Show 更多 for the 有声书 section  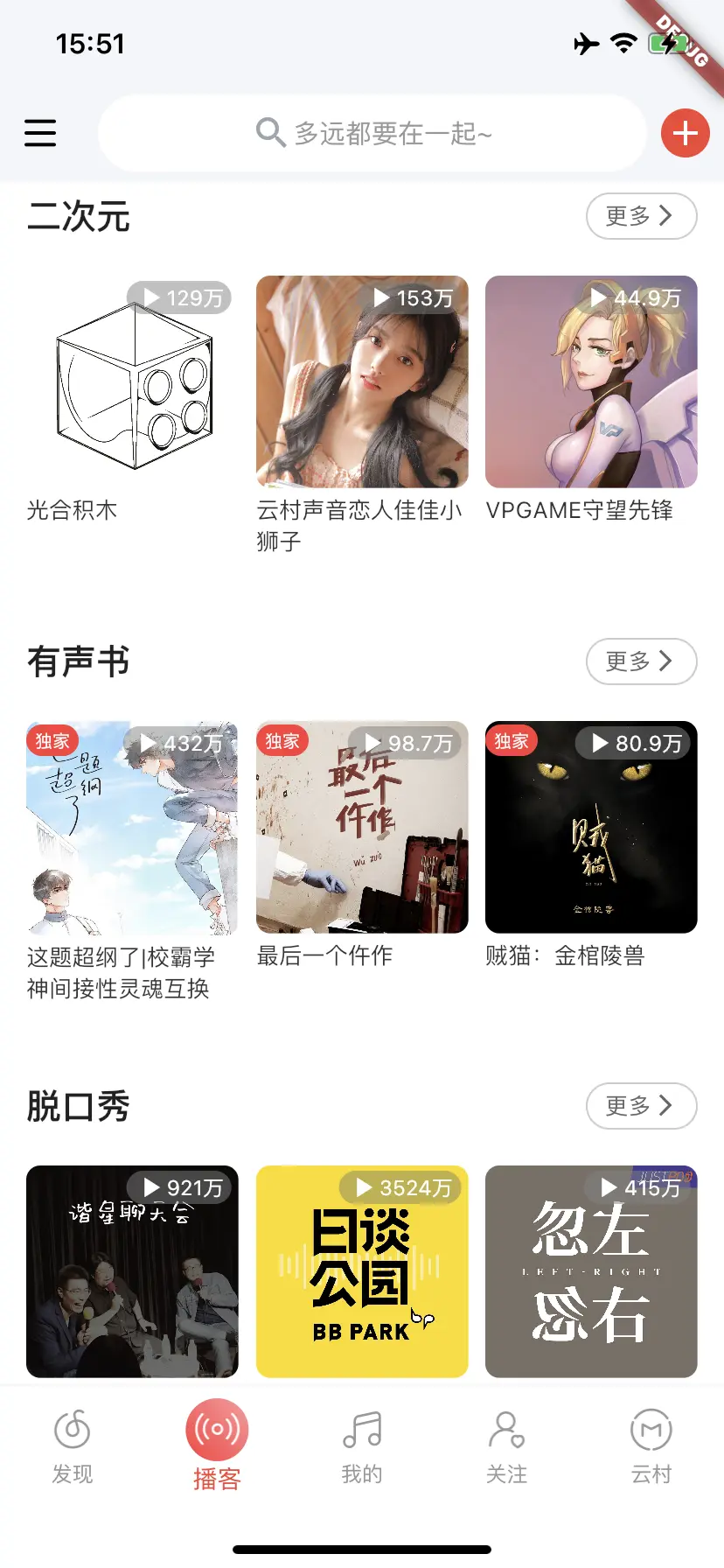point(641,661)
